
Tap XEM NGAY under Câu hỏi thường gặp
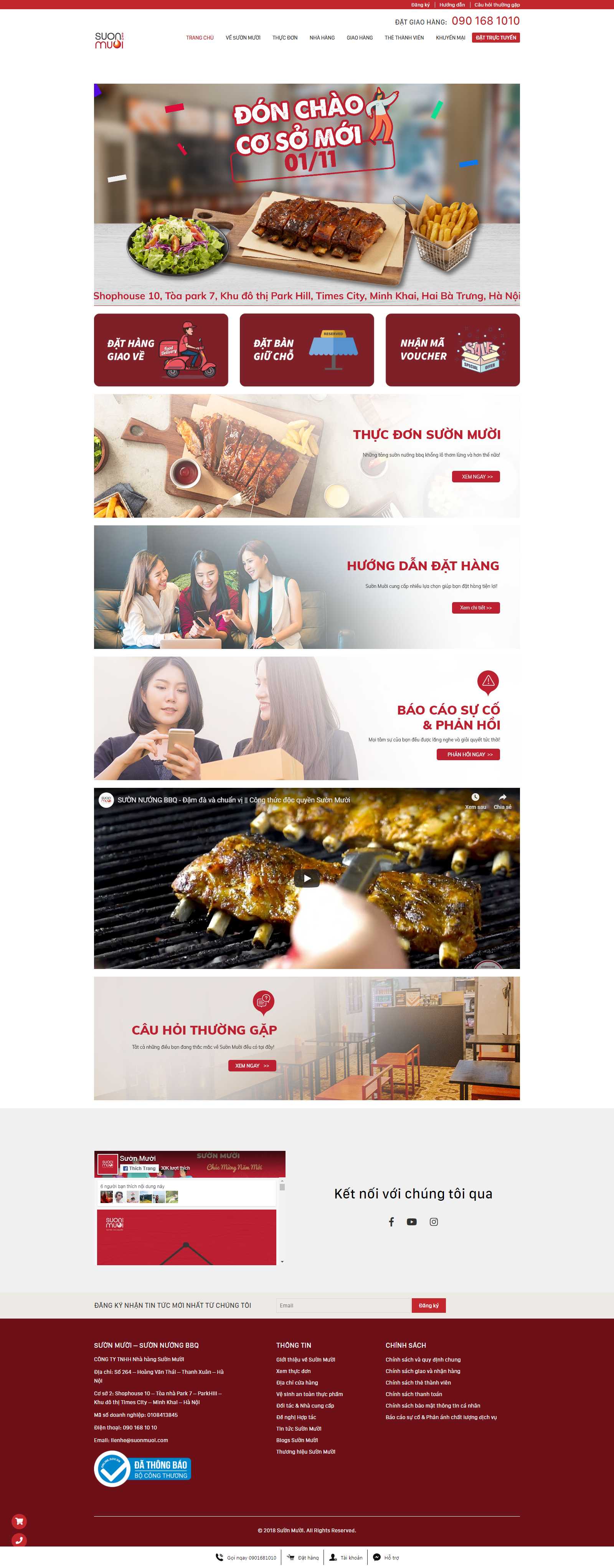pos(252,1065)
